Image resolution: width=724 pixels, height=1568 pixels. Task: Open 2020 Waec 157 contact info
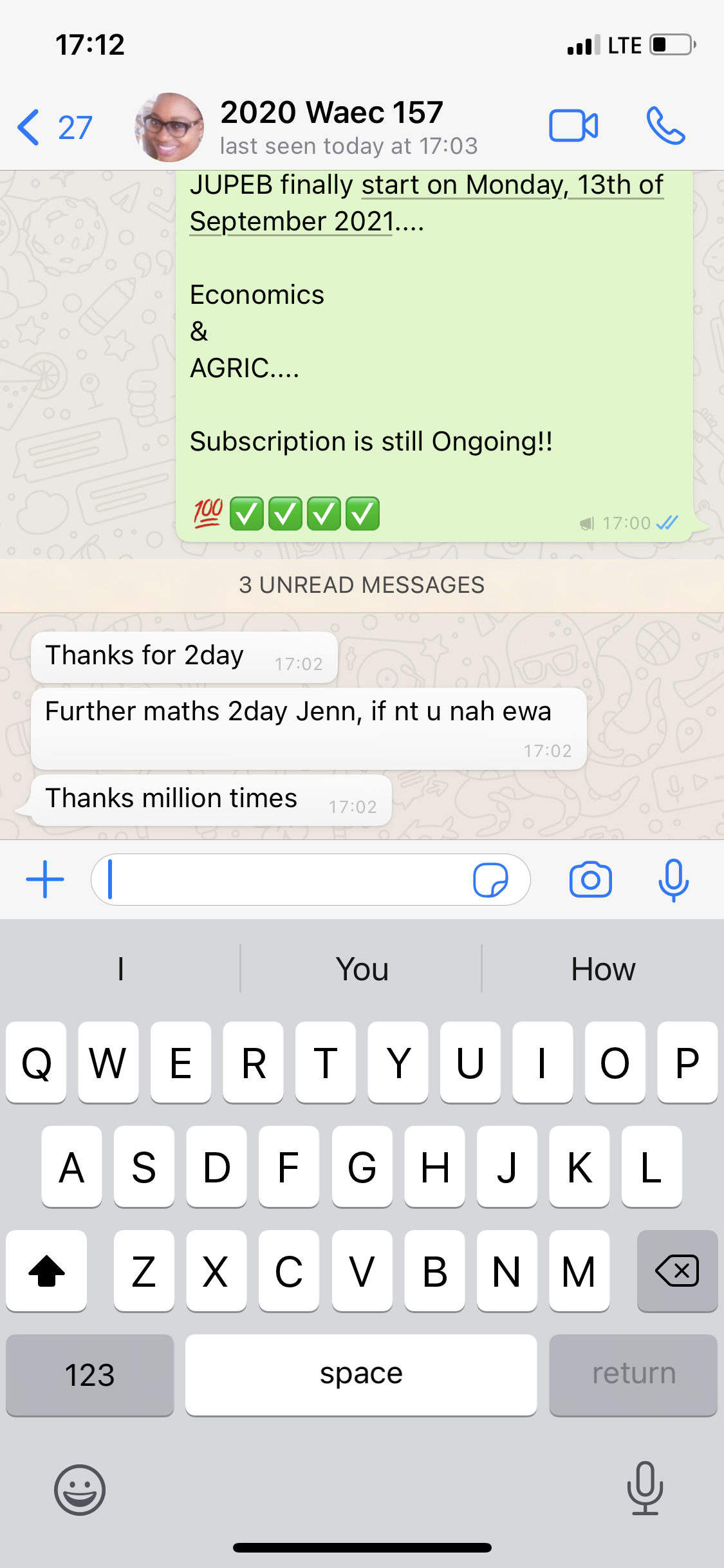coord(331,127)
